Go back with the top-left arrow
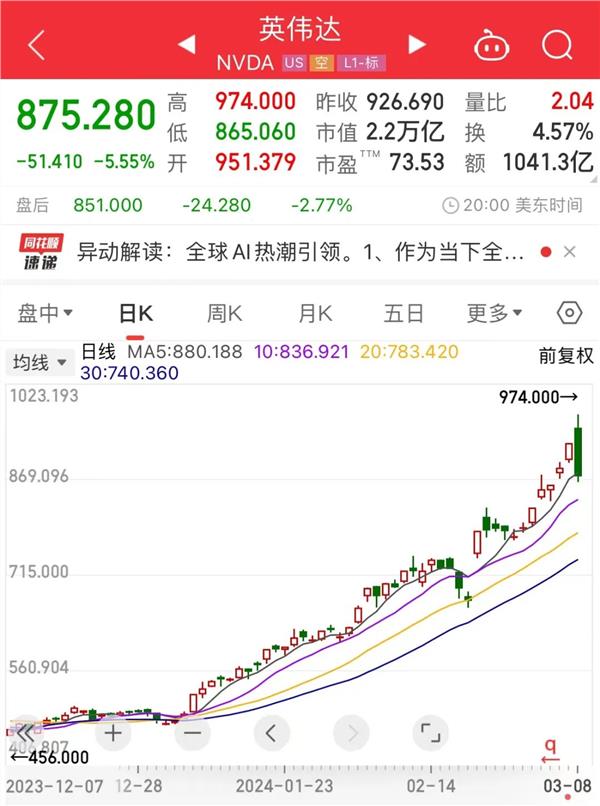 coord(37,45)
